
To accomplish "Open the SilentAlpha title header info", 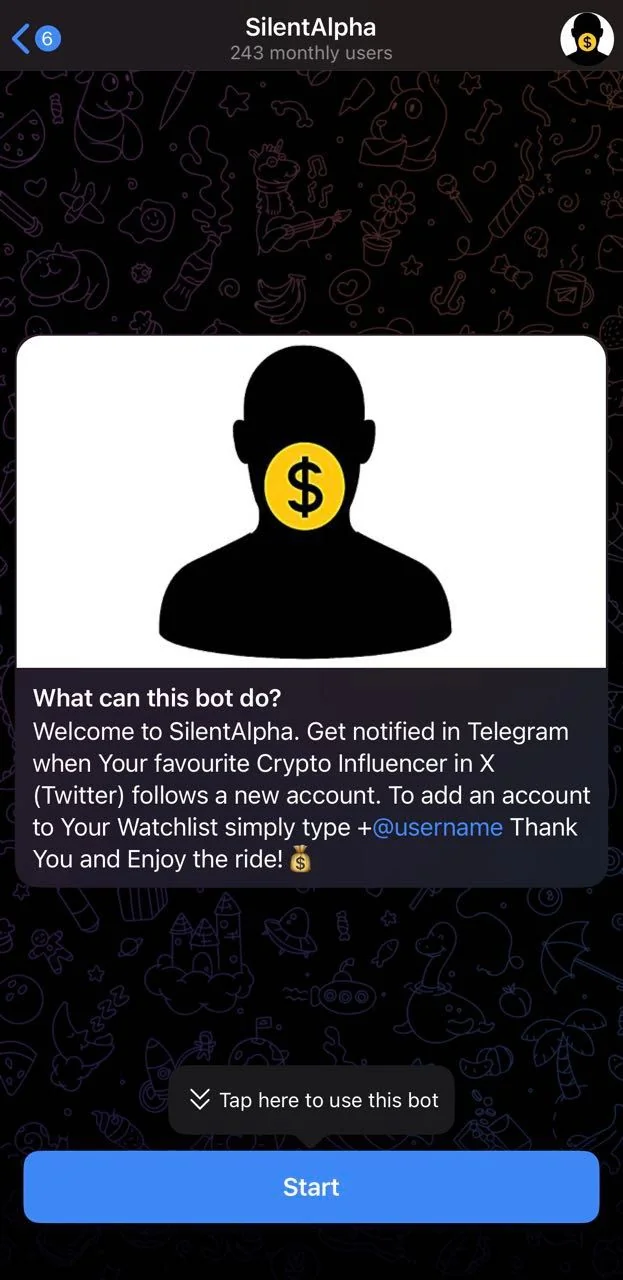I will point(311,39).
